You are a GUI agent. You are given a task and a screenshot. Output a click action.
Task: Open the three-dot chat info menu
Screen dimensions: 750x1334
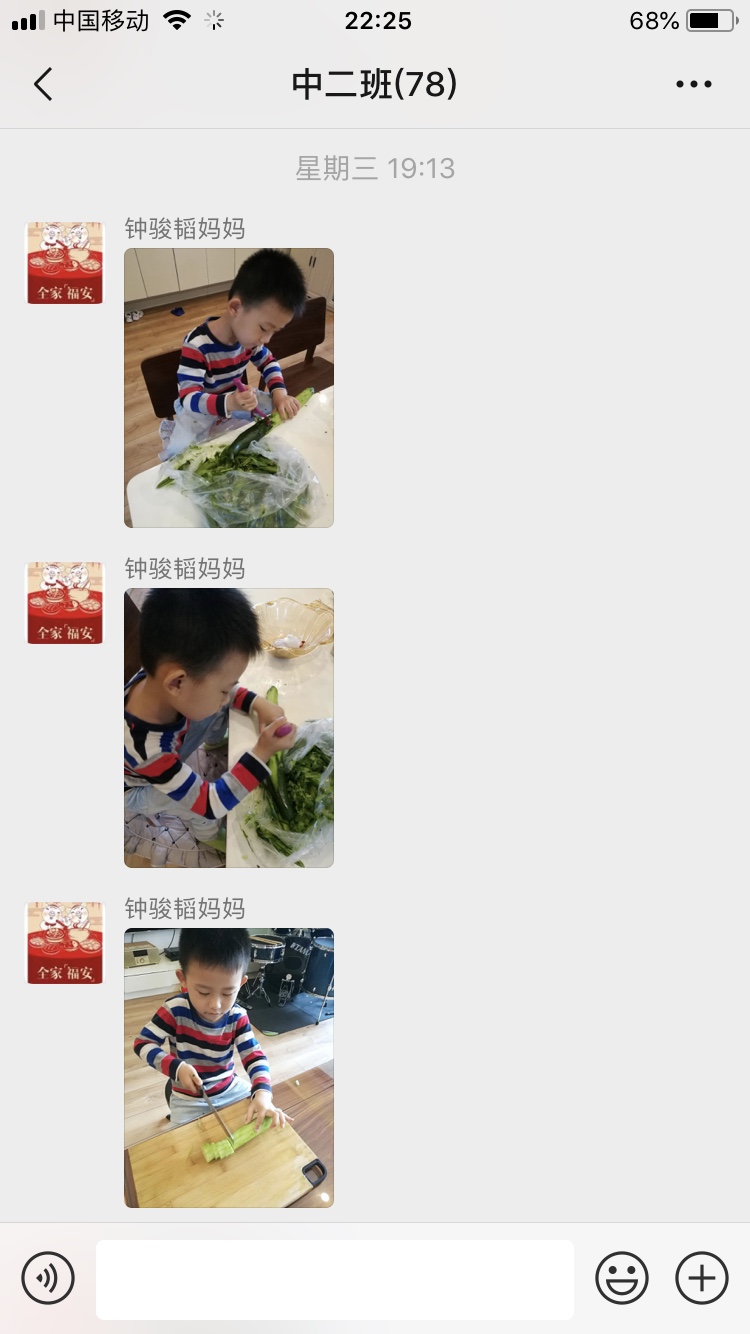pos(693,85)
